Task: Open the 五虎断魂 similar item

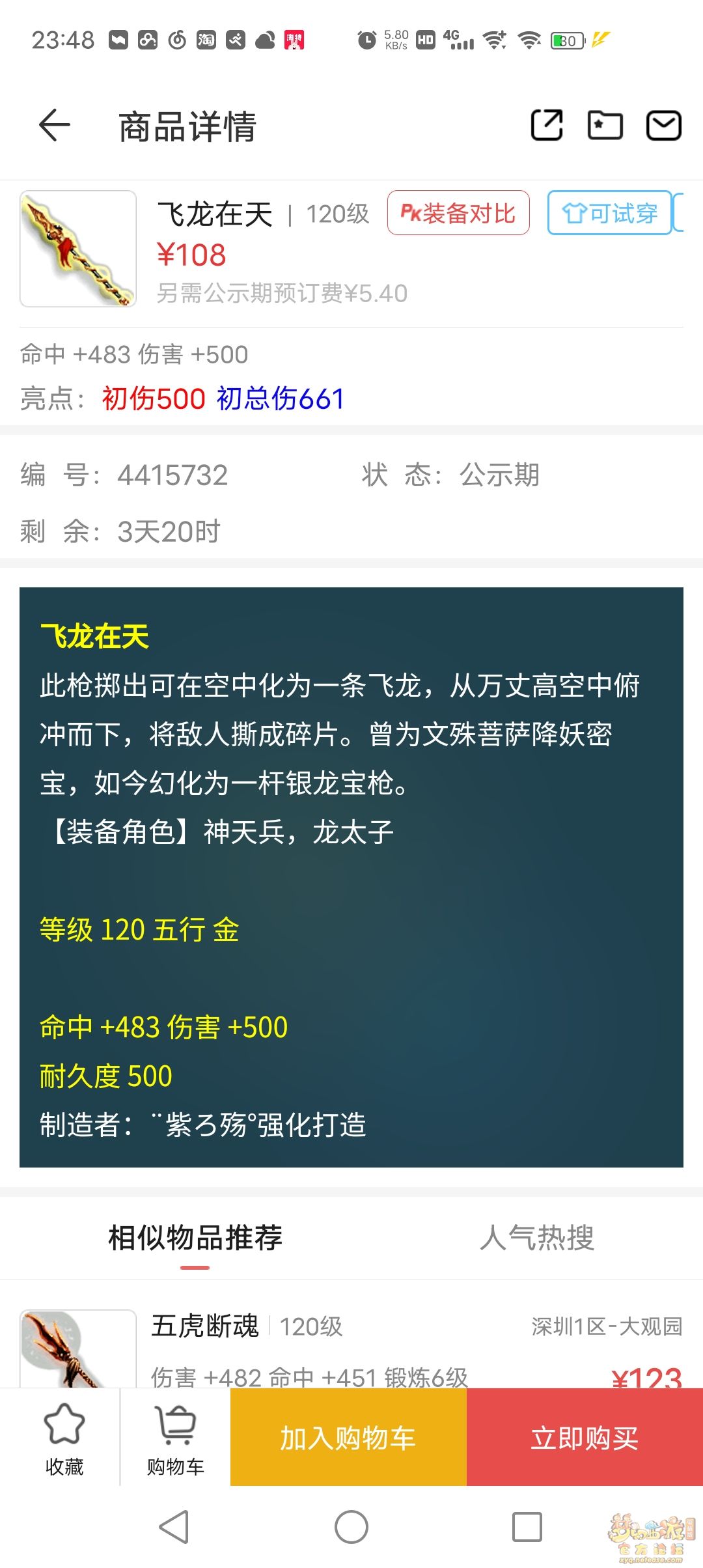Action: click(x=205, y=1326)
